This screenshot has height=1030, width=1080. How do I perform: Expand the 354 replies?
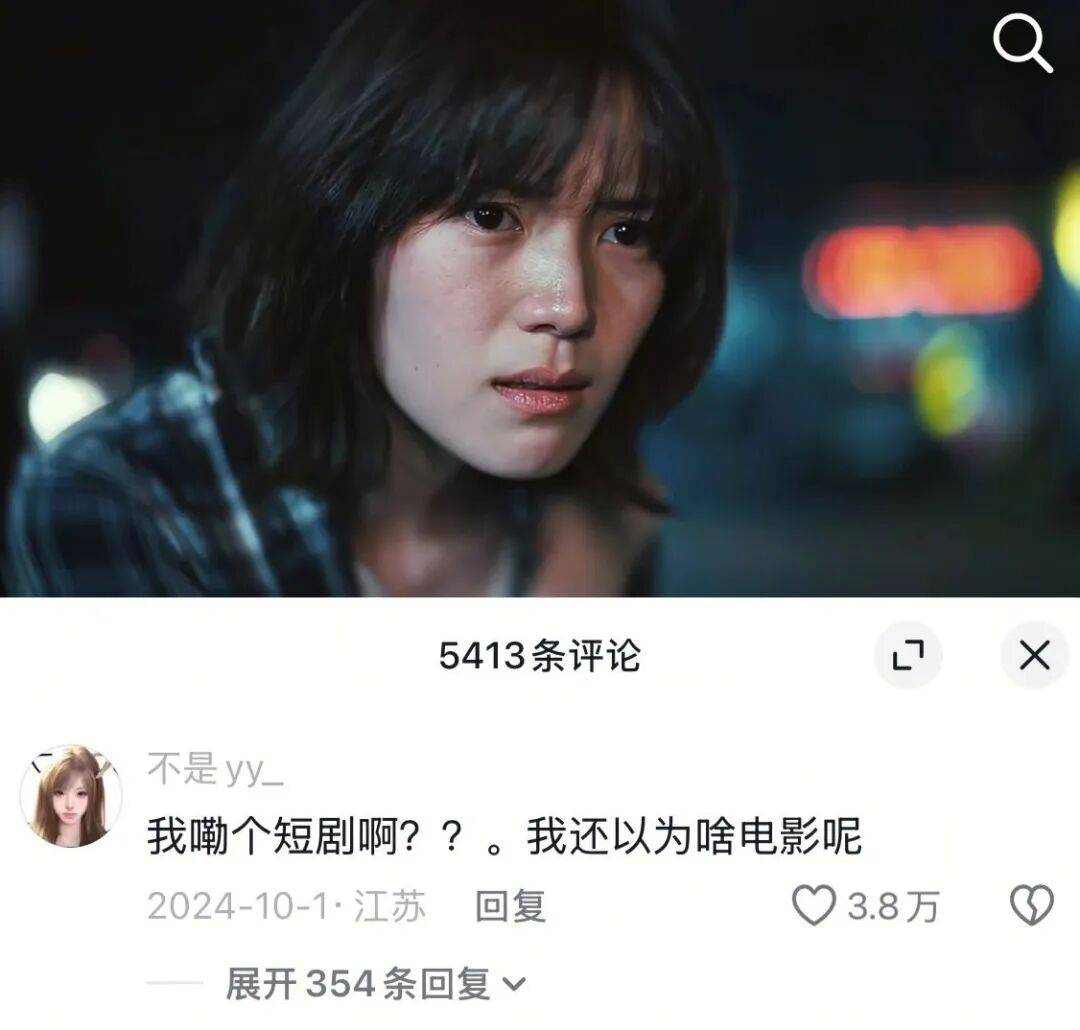pyautogui.click(x=375, y=984)
